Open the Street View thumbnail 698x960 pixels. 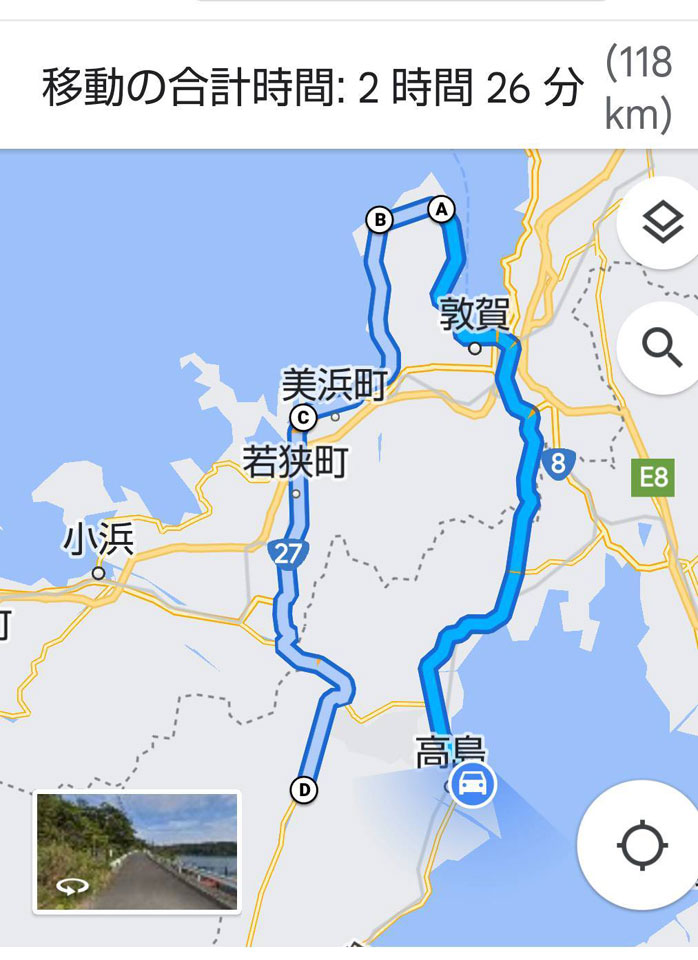coord(137,852)
